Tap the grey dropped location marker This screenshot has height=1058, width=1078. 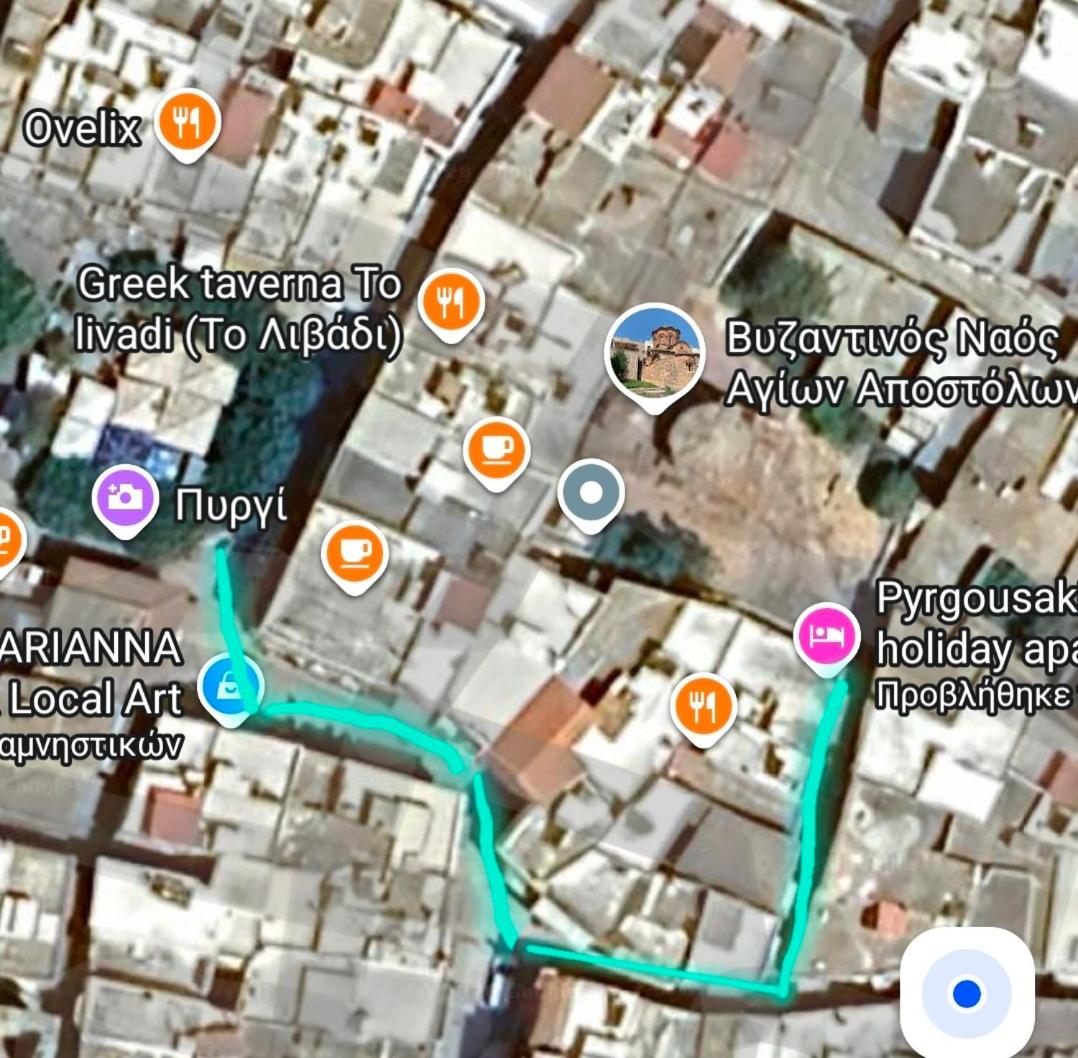[x=591, y=494]
